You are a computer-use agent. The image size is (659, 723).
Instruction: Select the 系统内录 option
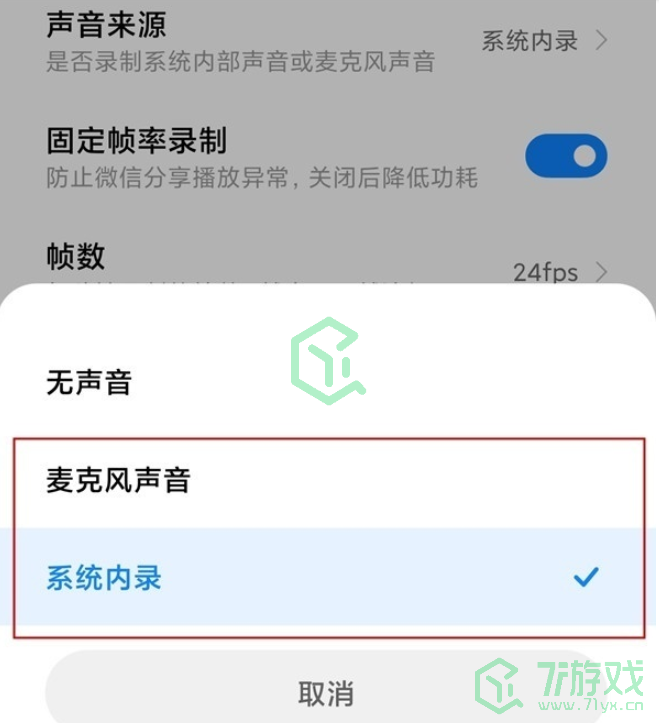coord(104,578)
